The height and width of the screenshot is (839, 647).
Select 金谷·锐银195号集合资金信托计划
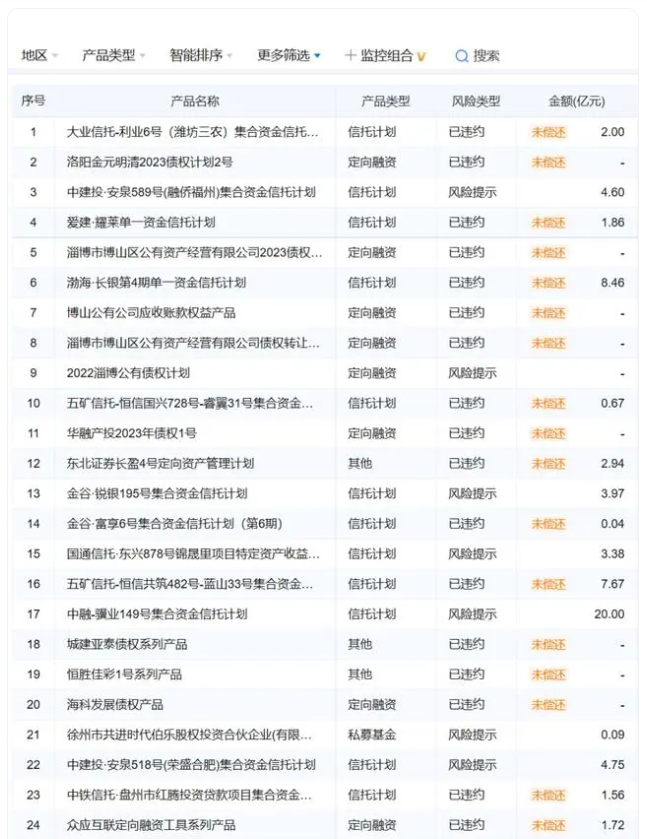click(159, 494)
